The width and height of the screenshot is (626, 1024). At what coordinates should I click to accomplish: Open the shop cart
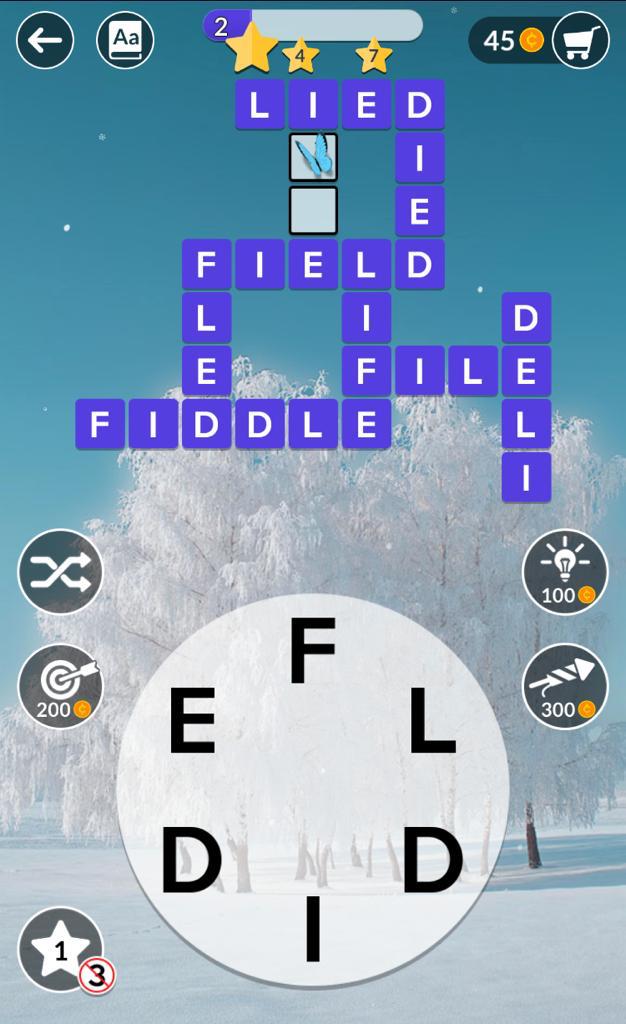coord(581,41)
